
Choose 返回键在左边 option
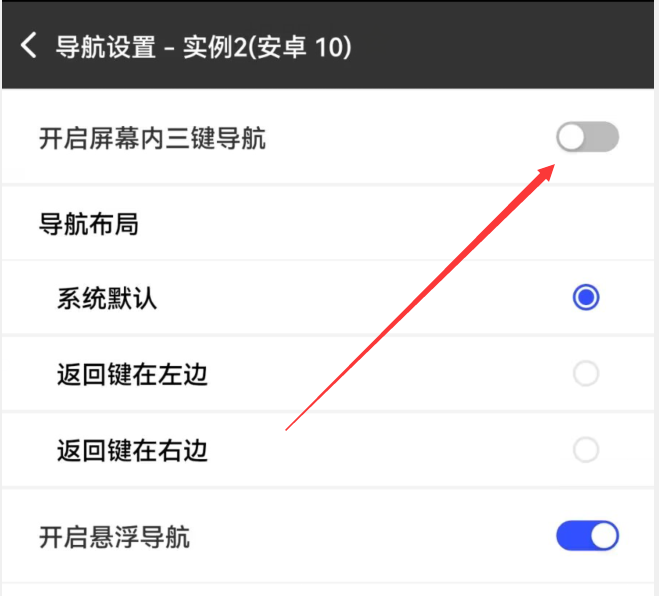pyautogui.click(x=586, y=374)
